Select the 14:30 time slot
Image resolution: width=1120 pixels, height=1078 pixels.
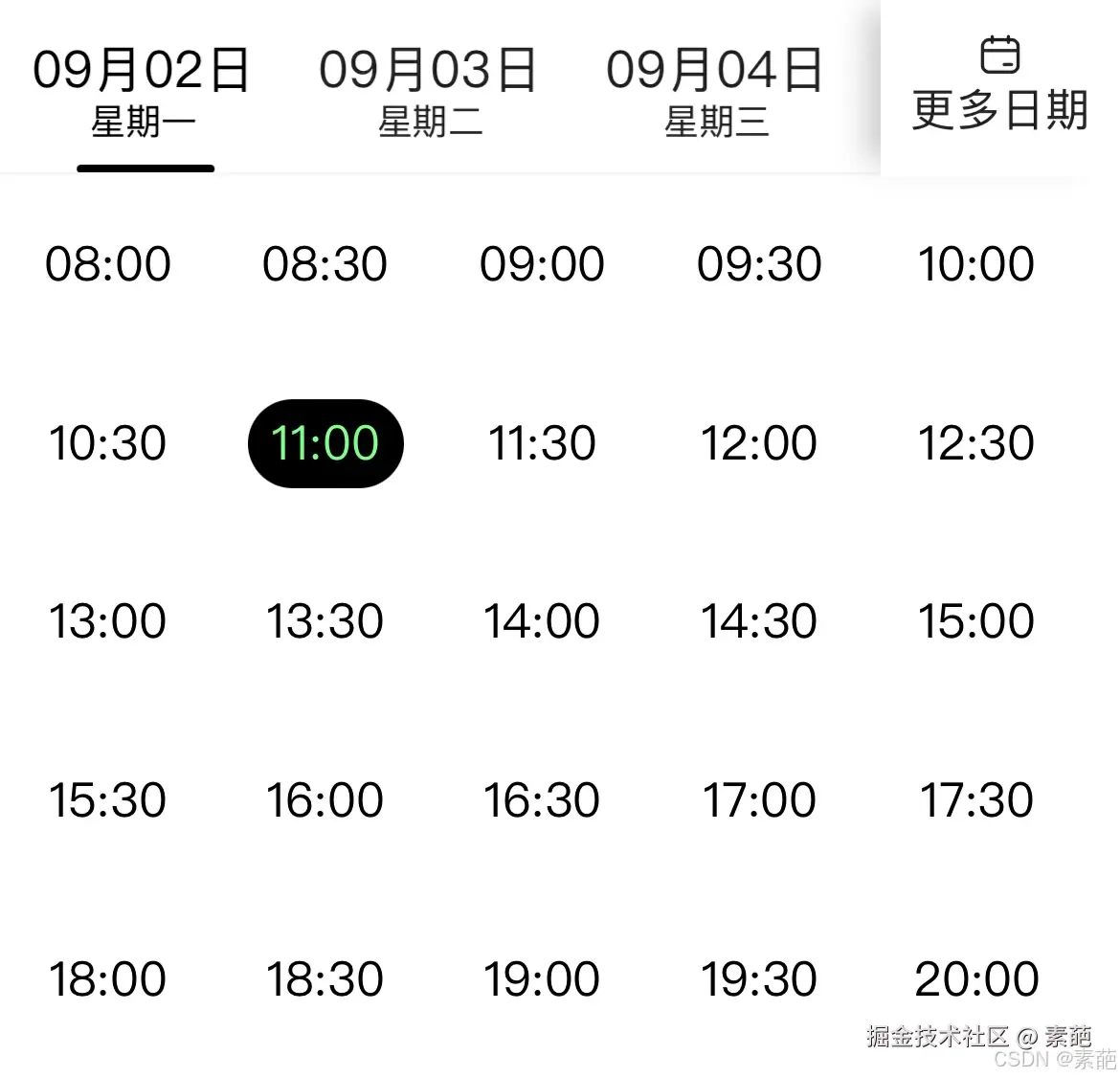(759, 621)
